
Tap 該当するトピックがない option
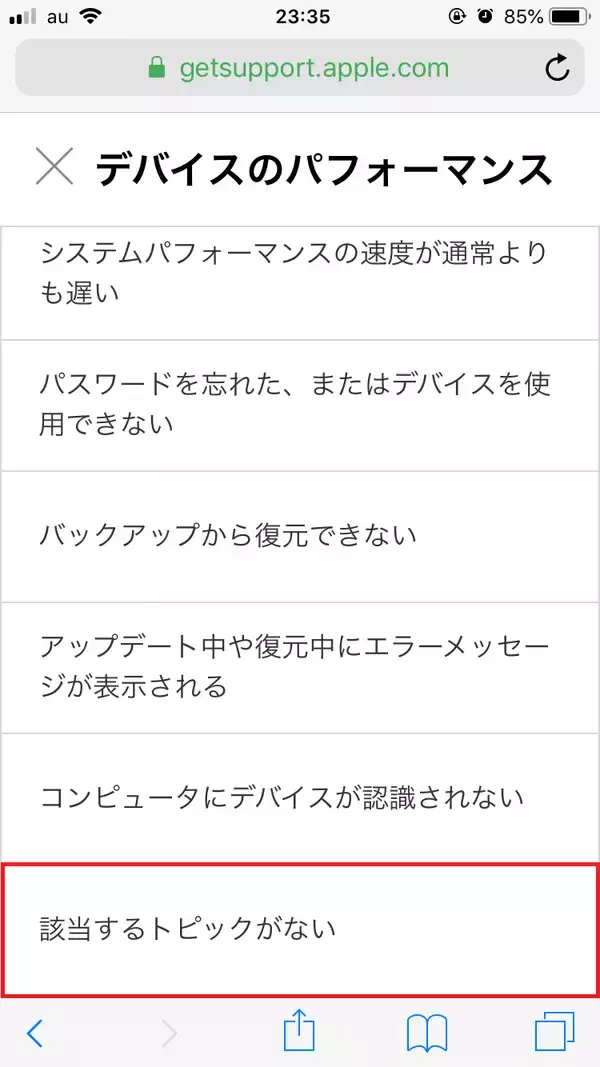pos(298,929)
